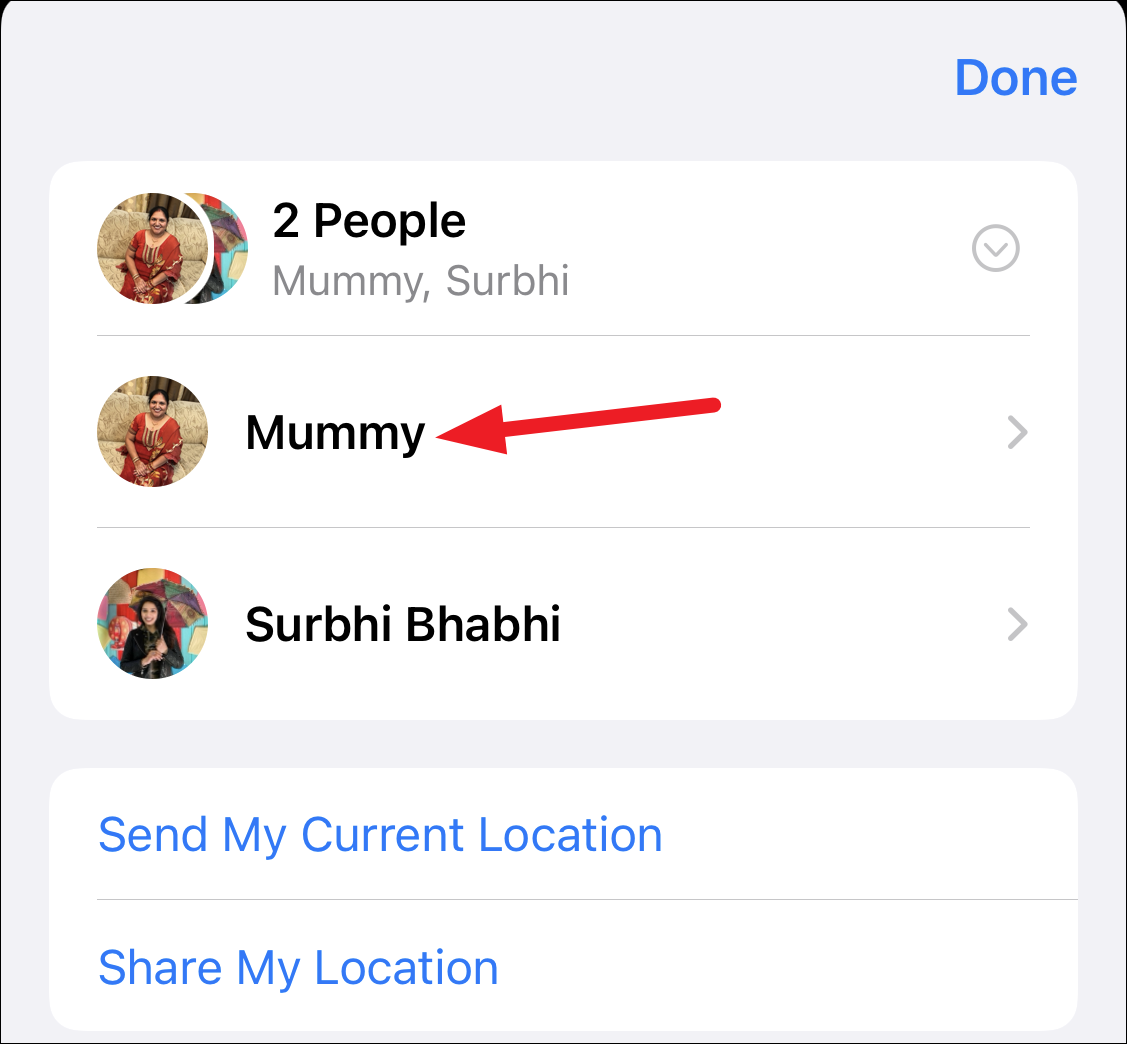
Task: Send My Current Location to group
Action: tap(380, 835)
